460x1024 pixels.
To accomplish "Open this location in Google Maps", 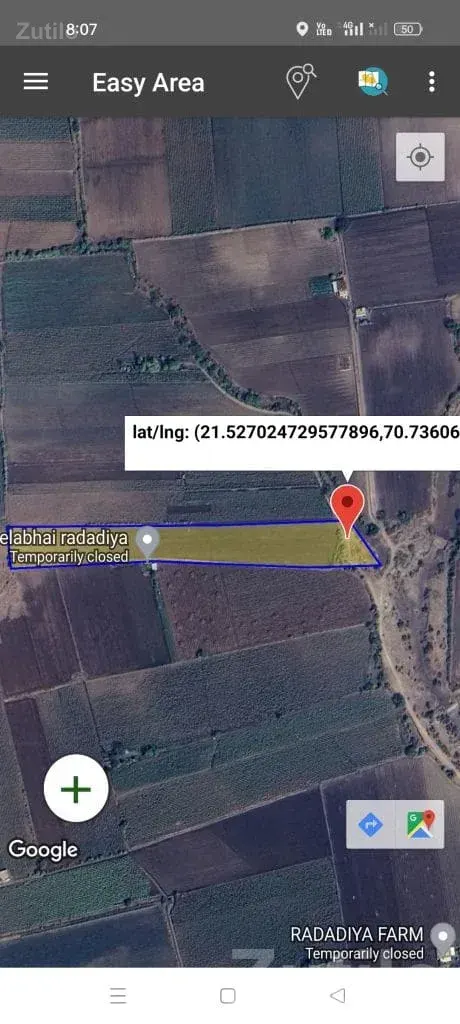I will pos(420,825).
